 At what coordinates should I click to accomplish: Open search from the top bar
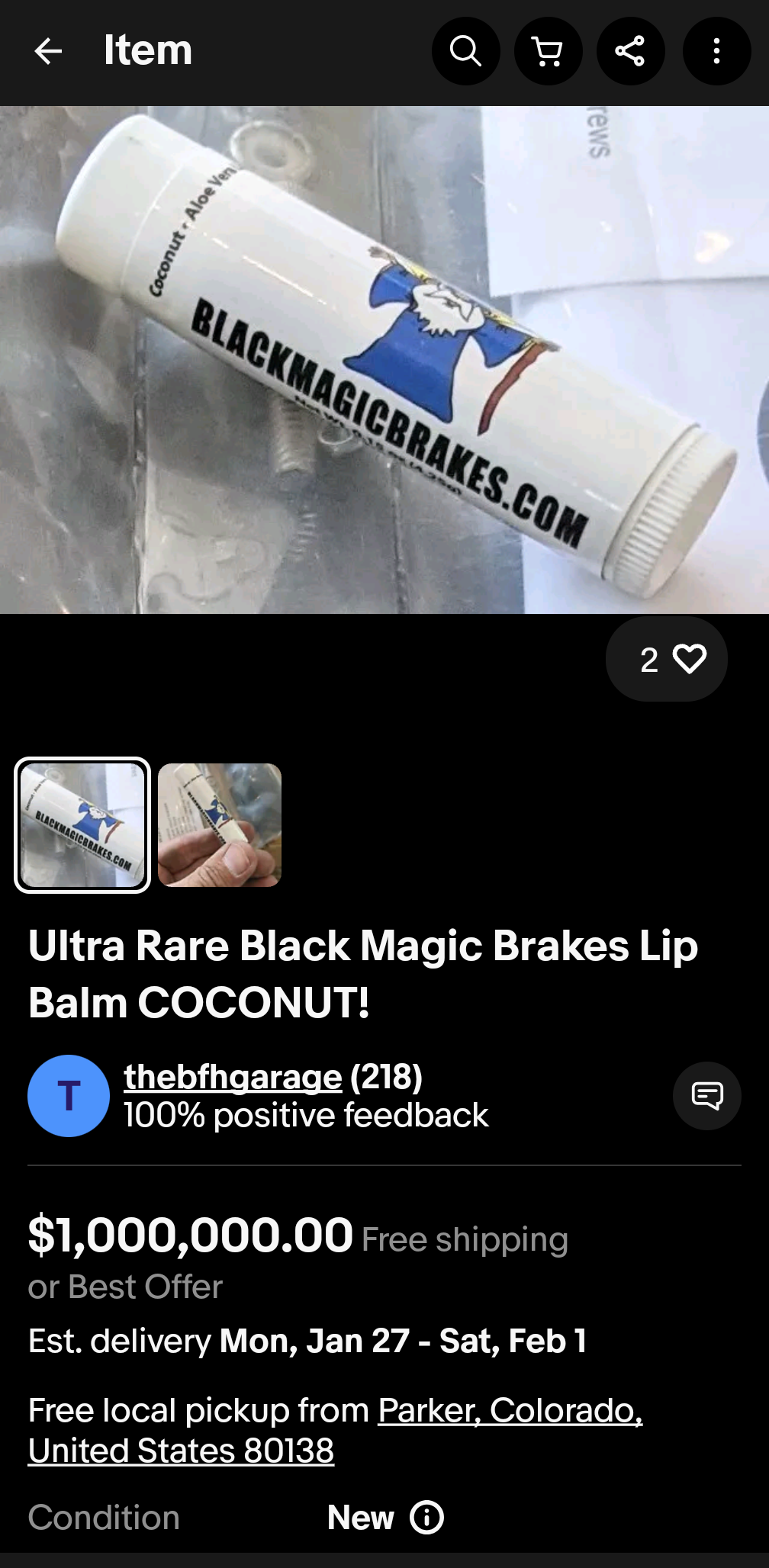(x=465, y=52)
